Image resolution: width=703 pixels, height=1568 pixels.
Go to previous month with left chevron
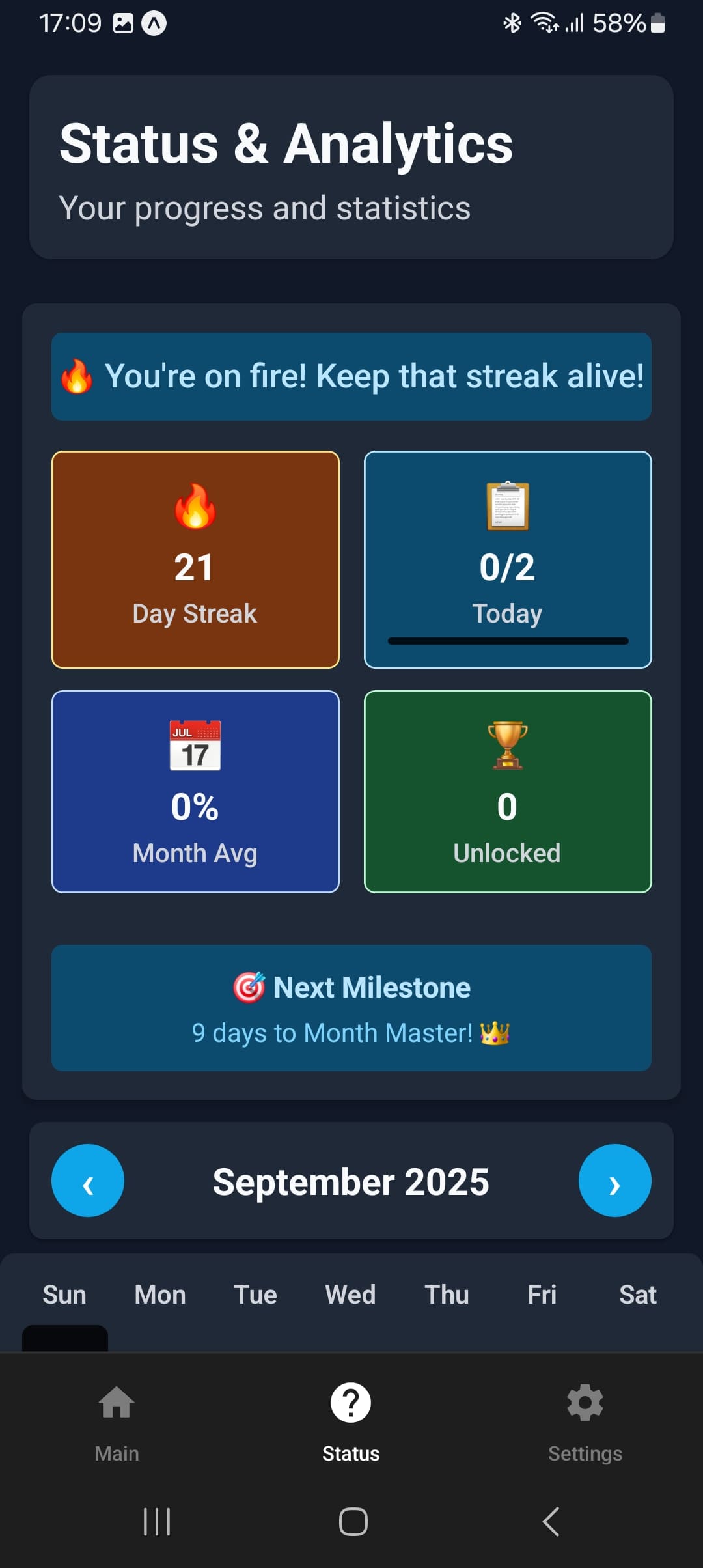(88, 1180)
